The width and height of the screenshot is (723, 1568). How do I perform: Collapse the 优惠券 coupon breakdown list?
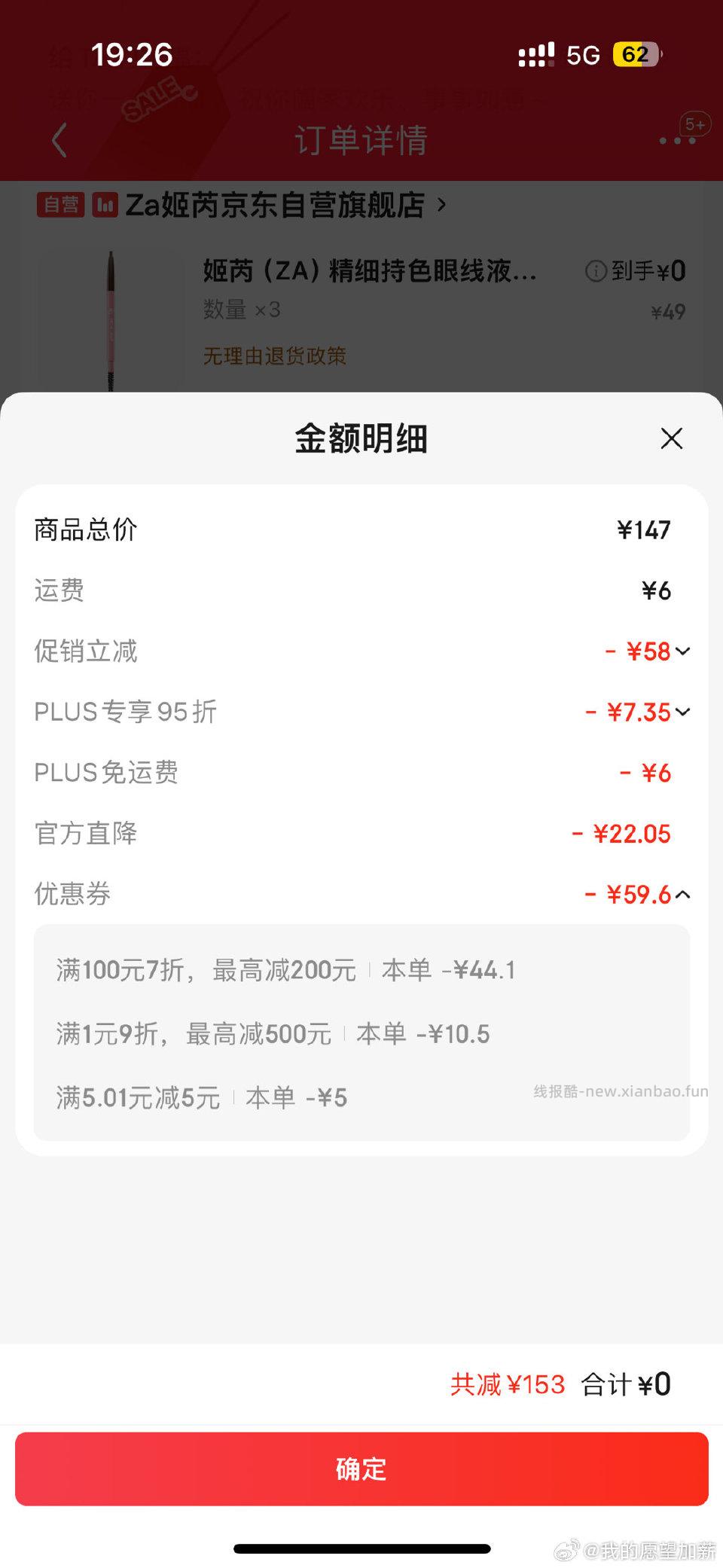(682, 895)
